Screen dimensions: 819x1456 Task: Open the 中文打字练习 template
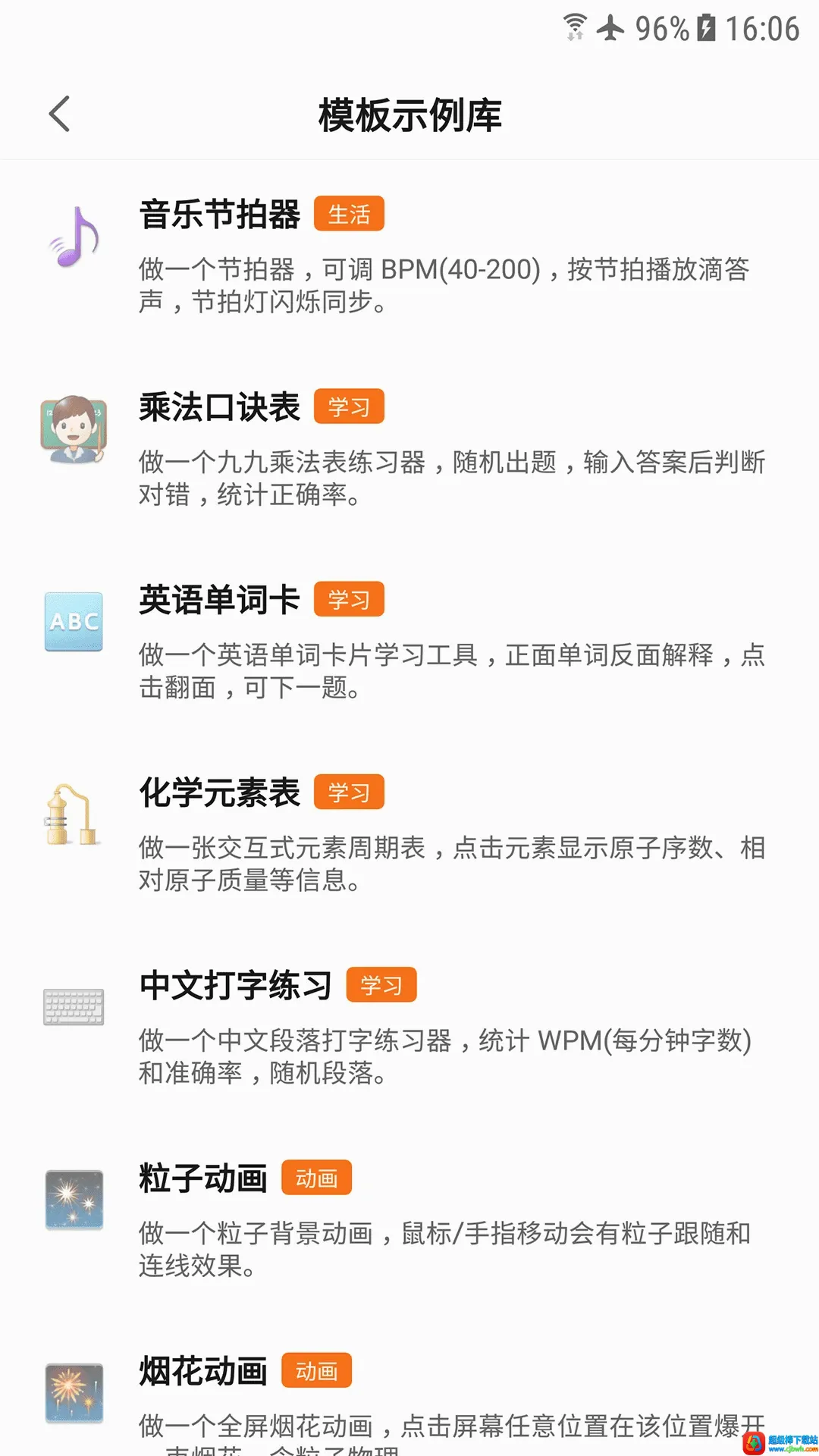(x=409, y=1027)
